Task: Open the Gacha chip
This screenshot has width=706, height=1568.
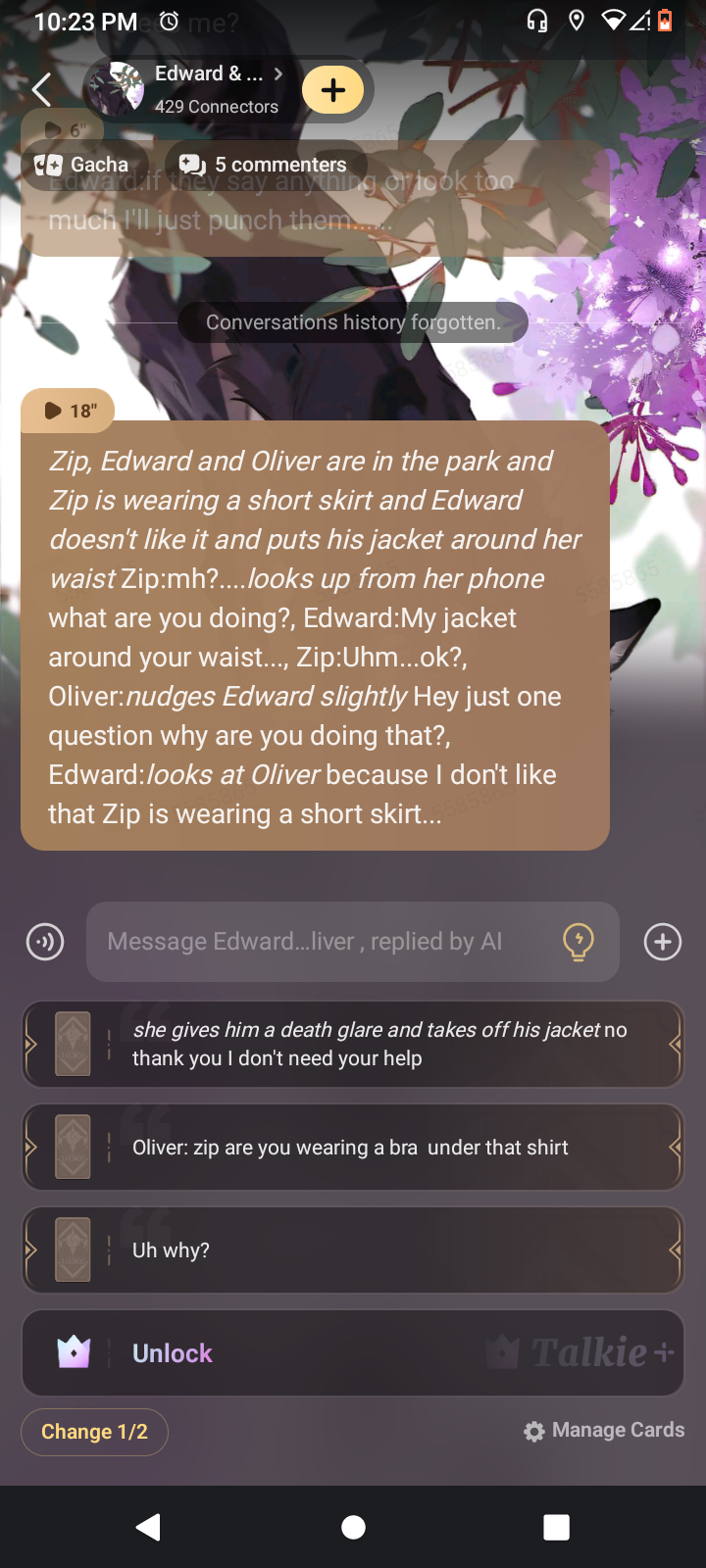Action: click(82, 165)
